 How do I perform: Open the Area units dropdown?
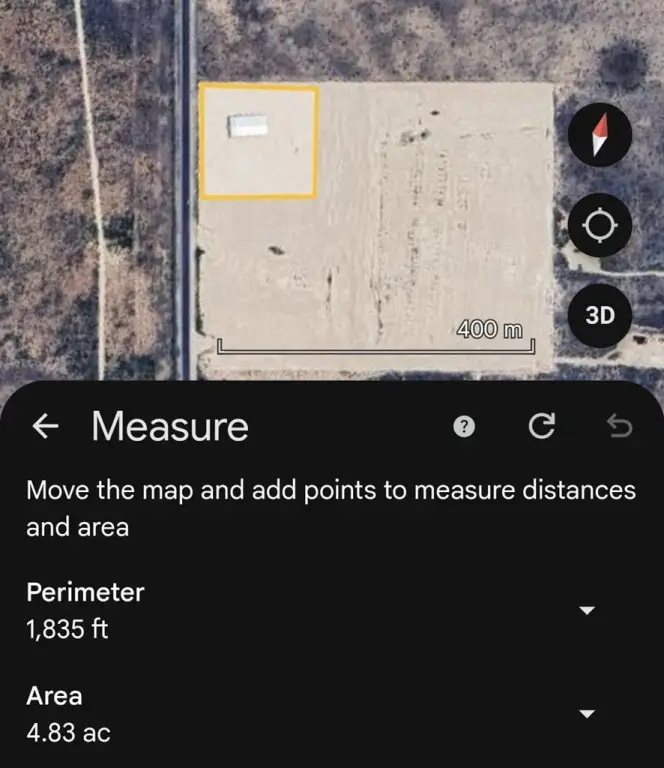[x=588, y=714]
